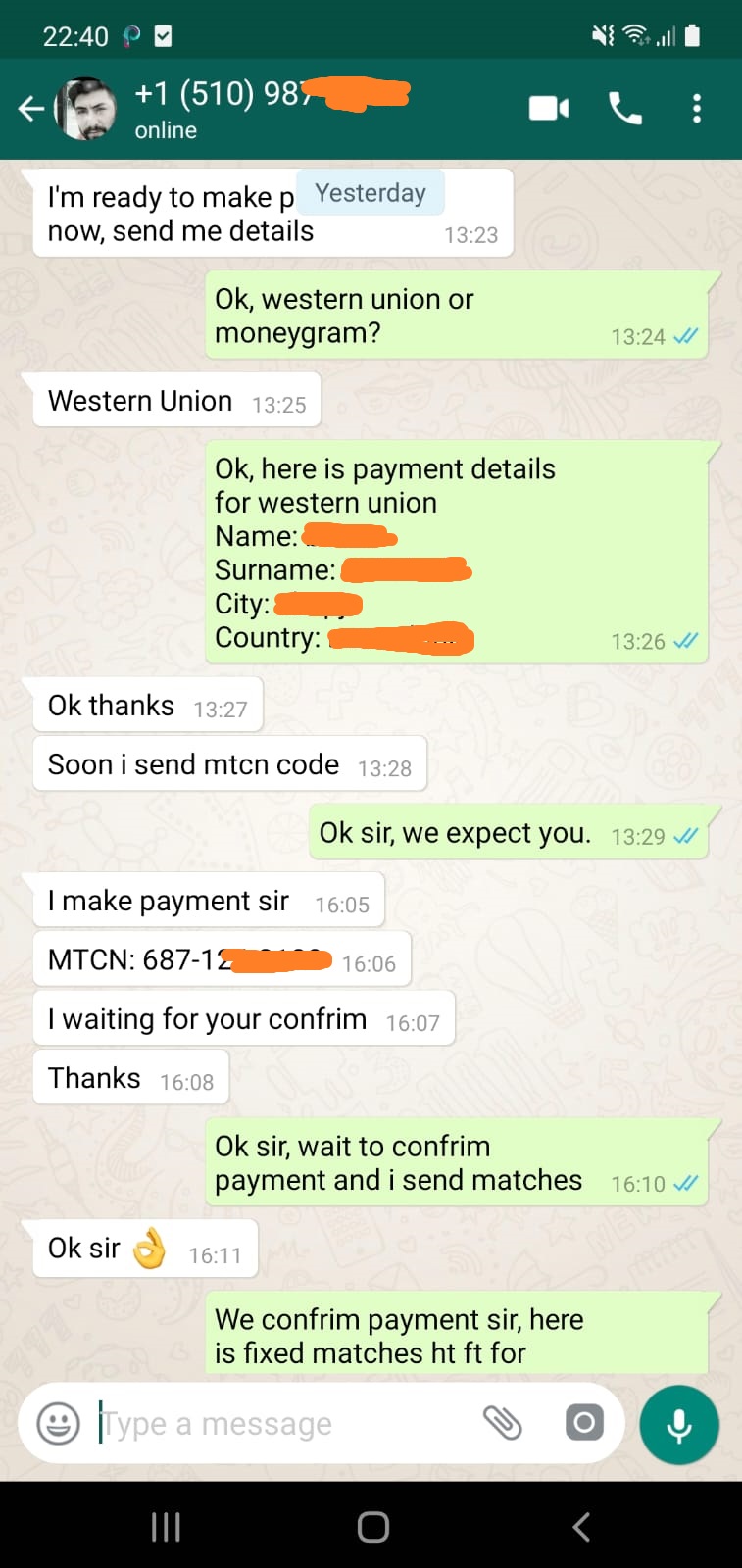
Task: Open the three-dot overflow menu
Action: [697, 108]
